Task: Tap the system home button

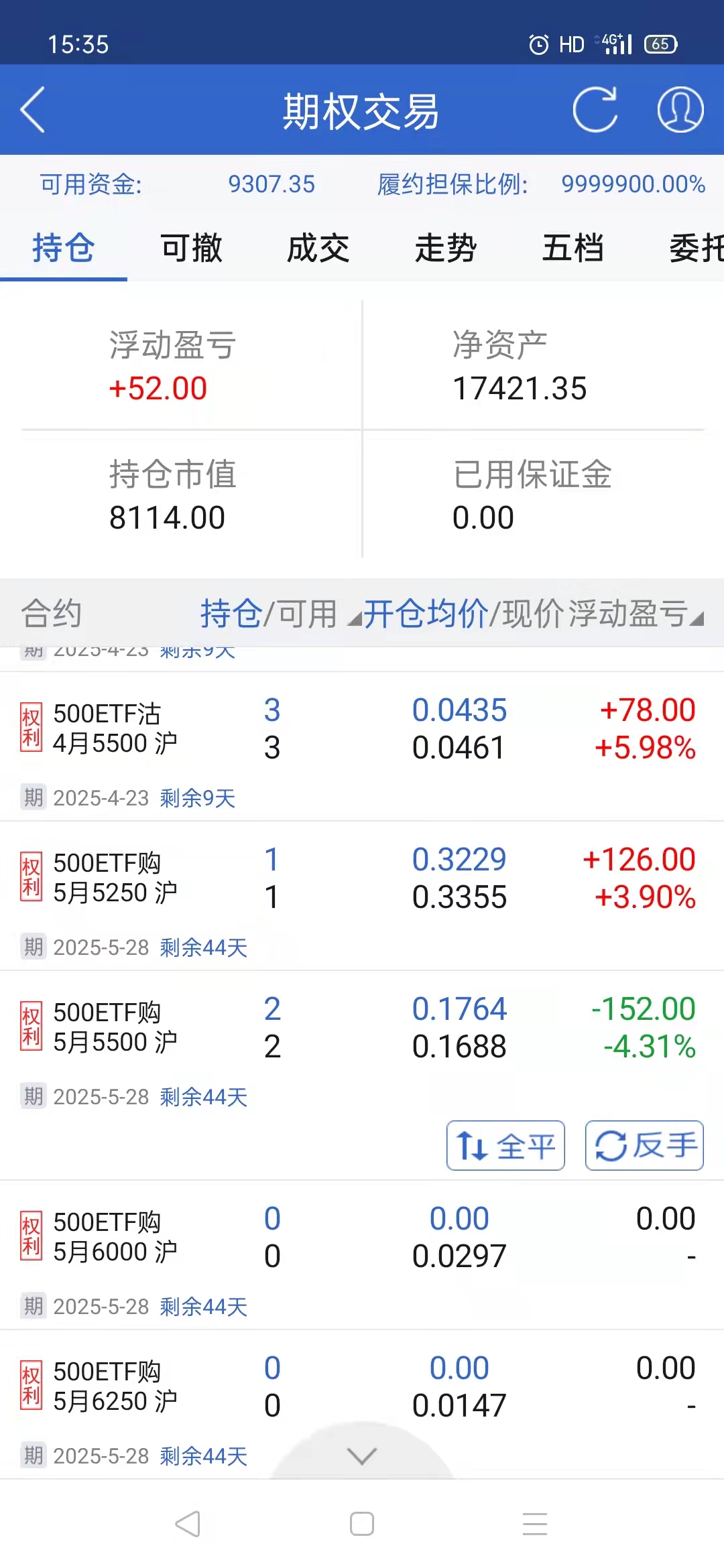Action: tap(362, 1524)
